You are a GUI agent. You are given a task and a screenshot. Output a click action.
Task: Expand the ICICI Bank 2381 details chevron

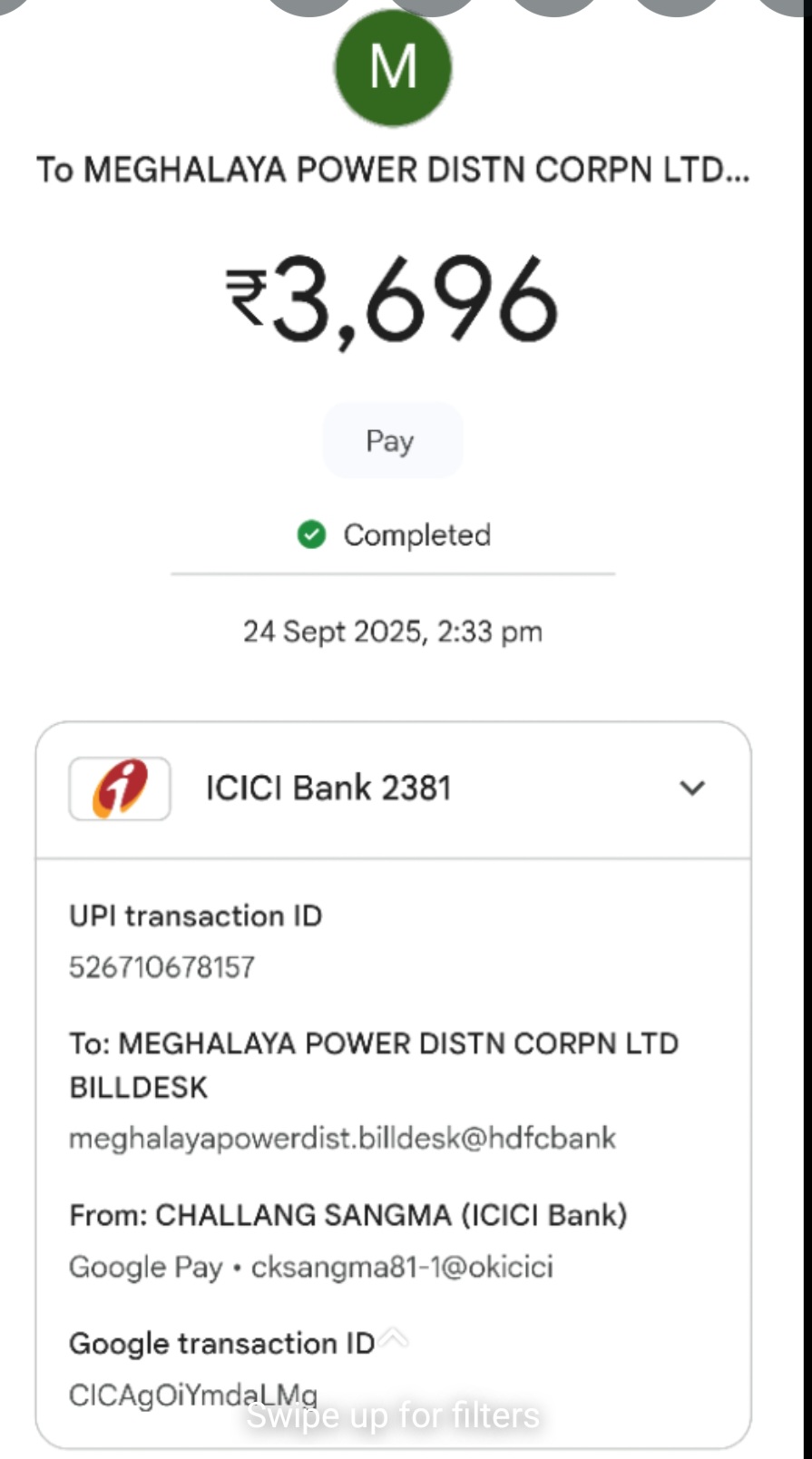coord(692,788)
